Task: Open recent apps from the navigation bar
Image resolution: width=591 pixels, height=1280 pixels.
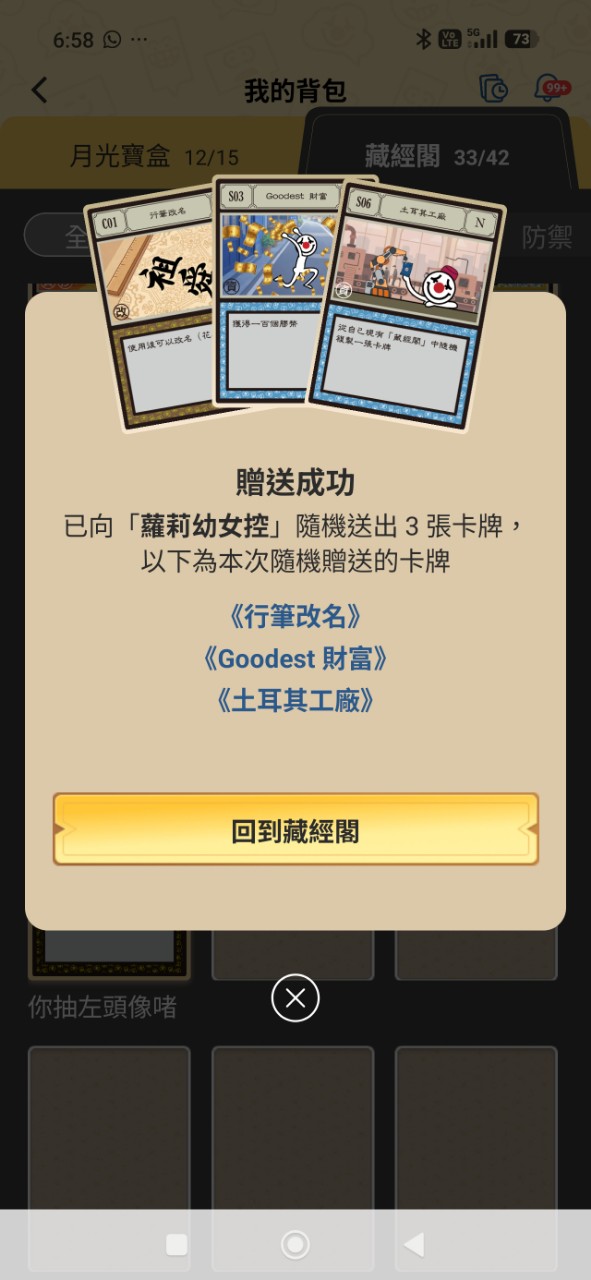Action: 177,1244
